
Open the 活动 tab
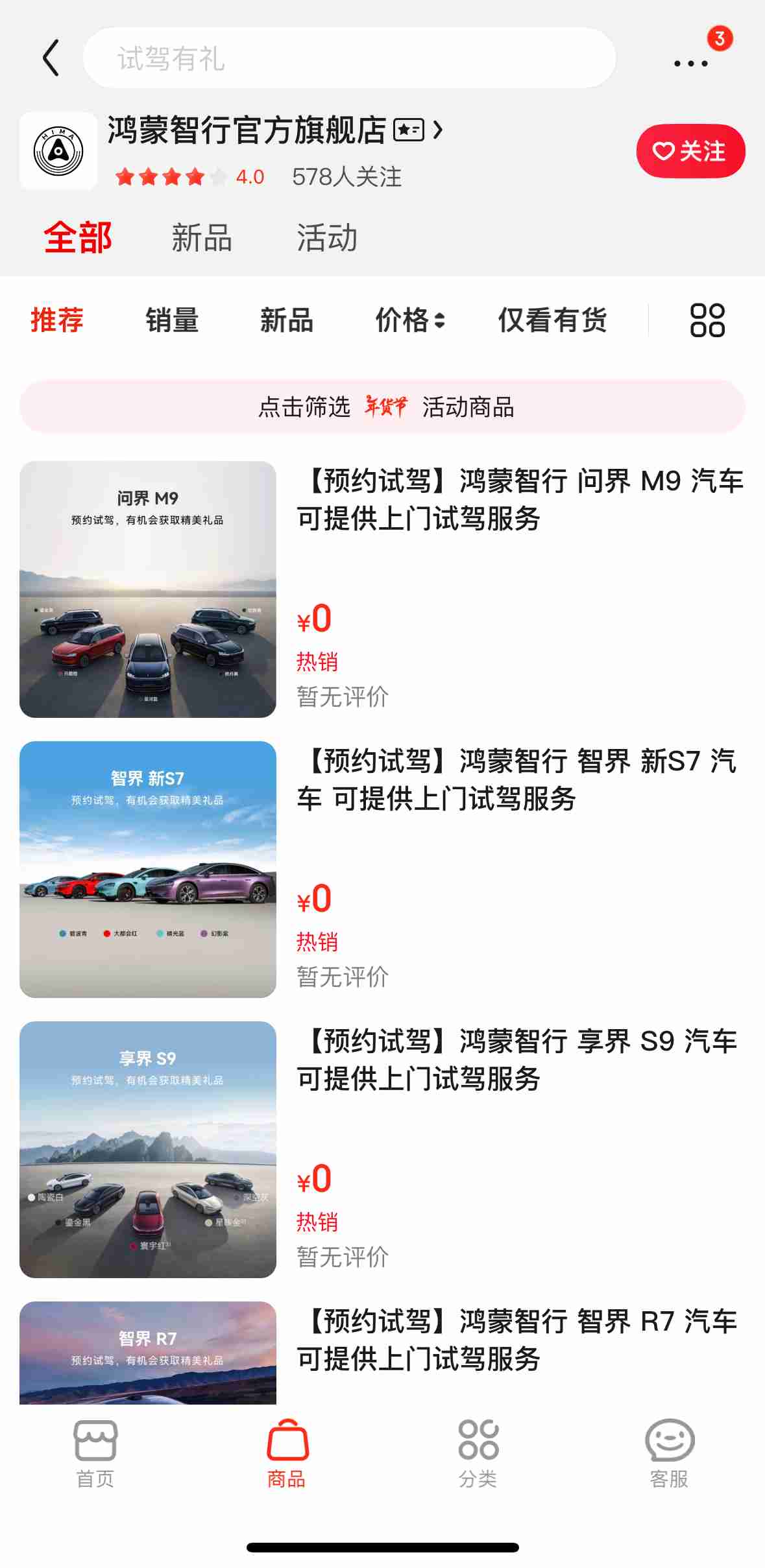click(x=327, y=238)
